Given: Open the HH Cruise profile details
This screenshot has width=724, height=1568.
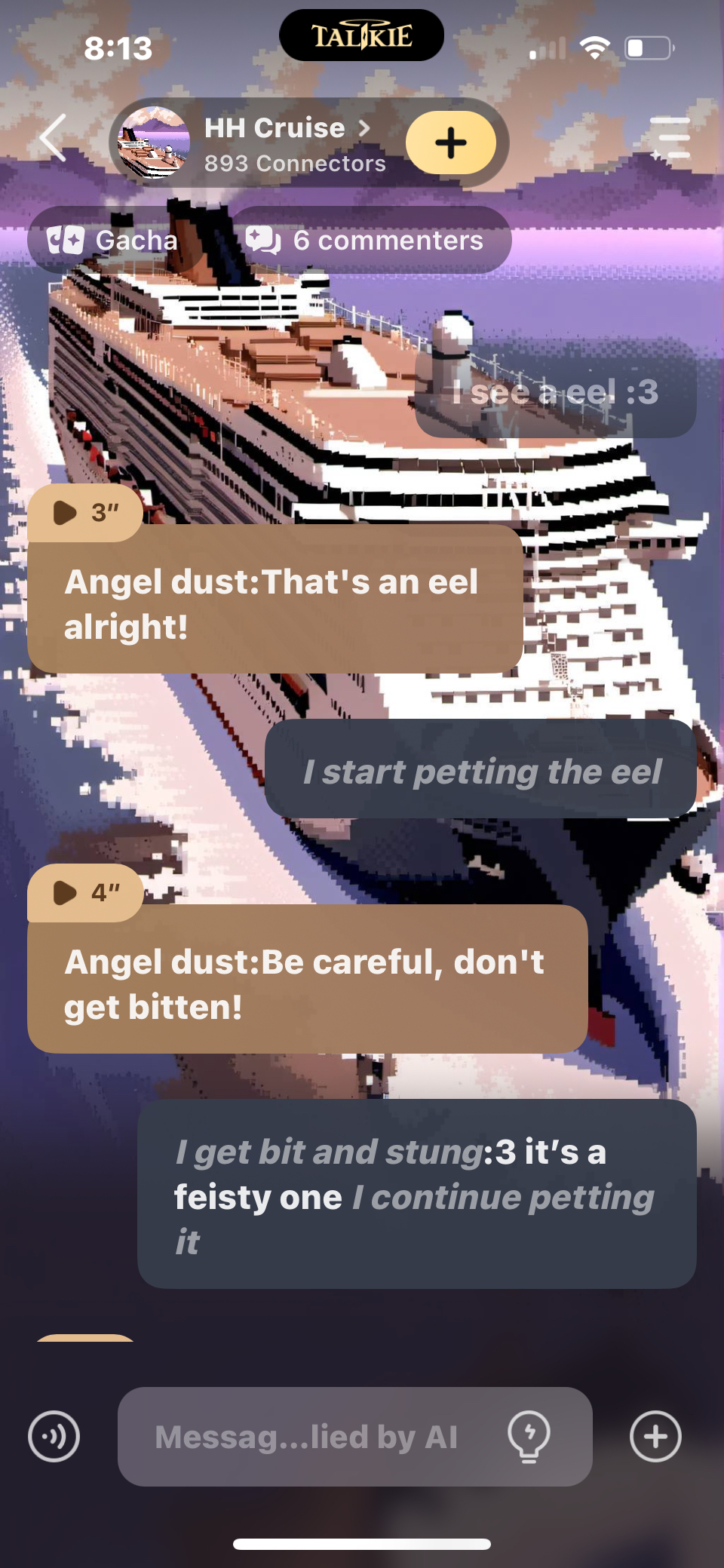Looking at the screenshot, I should point(287,143).
